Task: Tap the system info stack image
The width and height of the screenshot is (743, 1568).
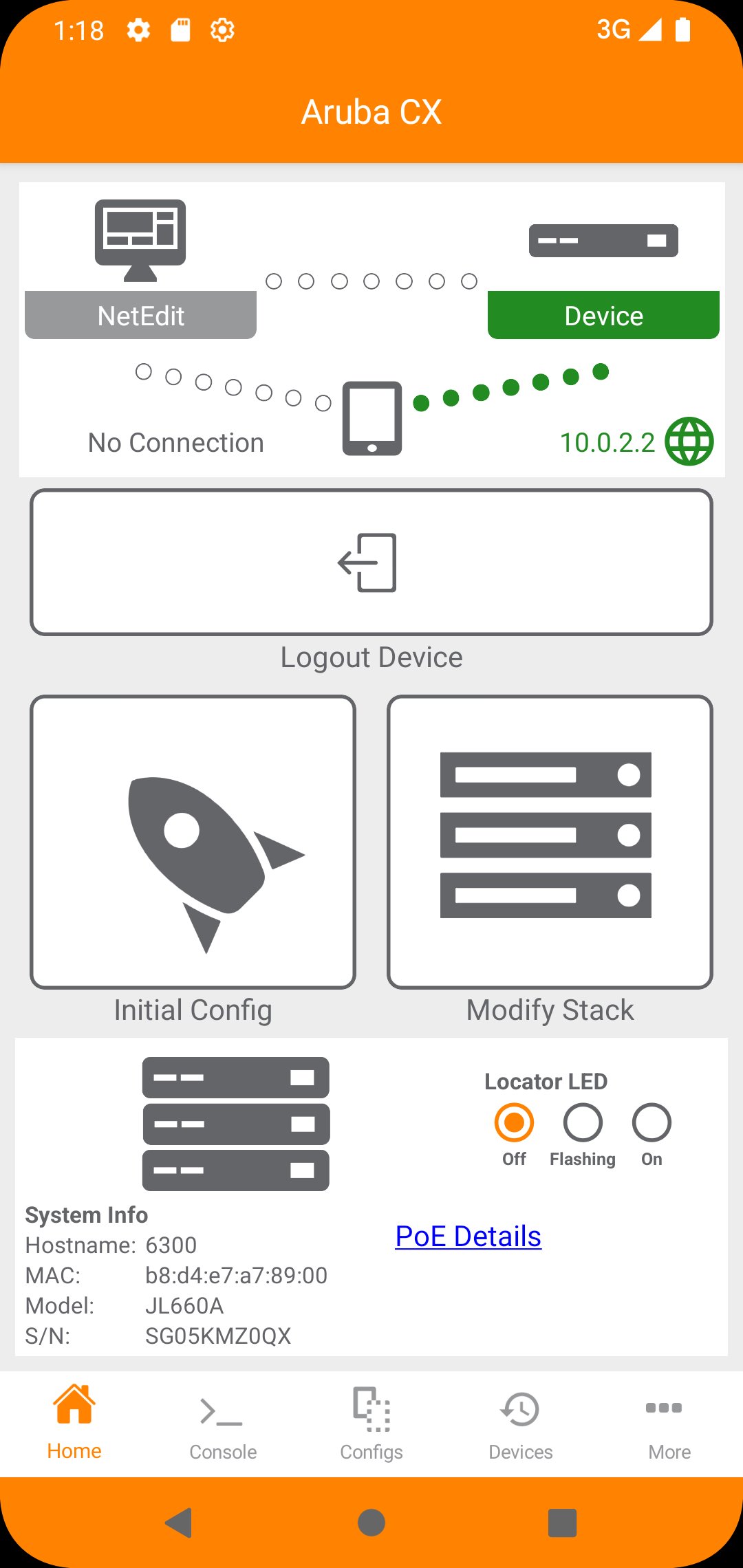Action: click(x=235, y=1122)
